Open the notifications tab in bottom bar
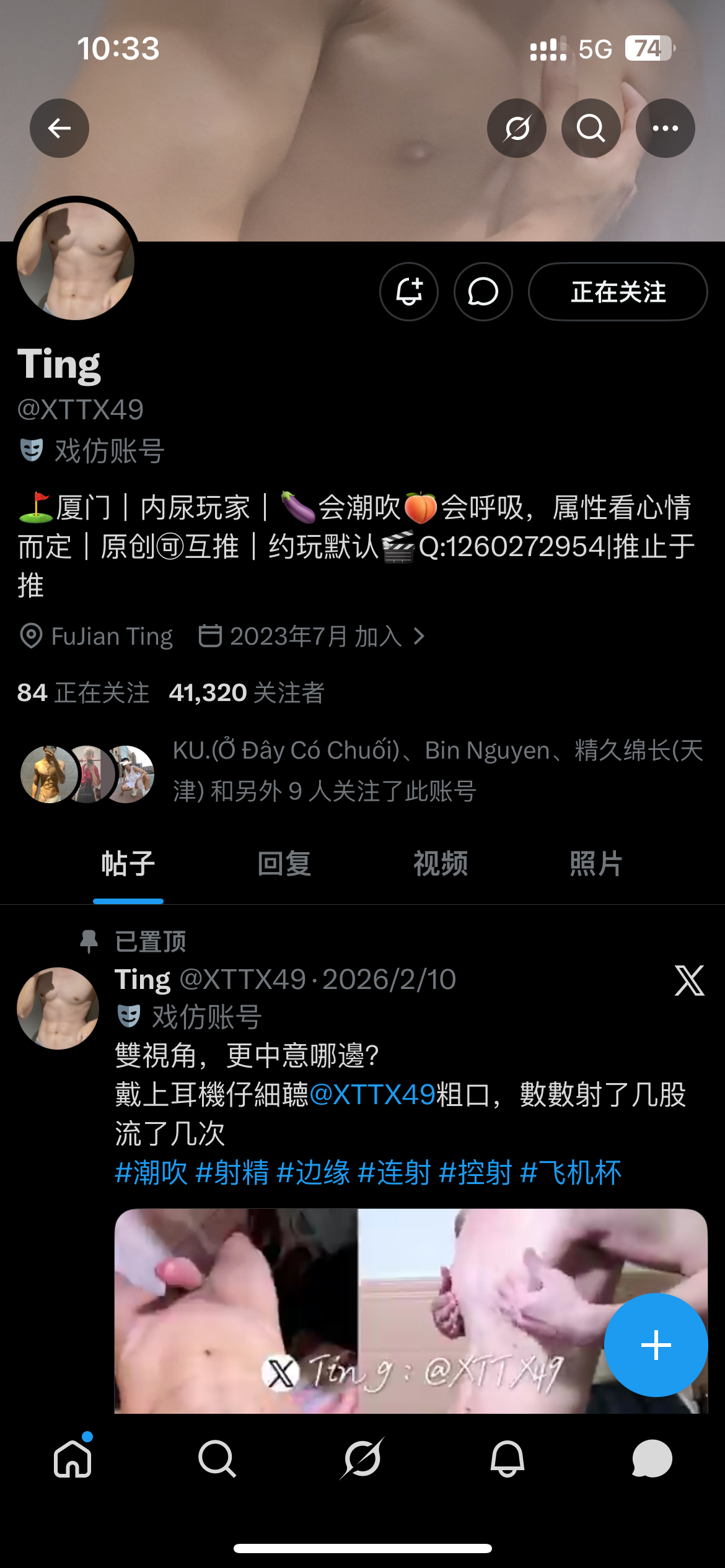The height and width of the screenshot is (1568, 725). [507, 1459]
